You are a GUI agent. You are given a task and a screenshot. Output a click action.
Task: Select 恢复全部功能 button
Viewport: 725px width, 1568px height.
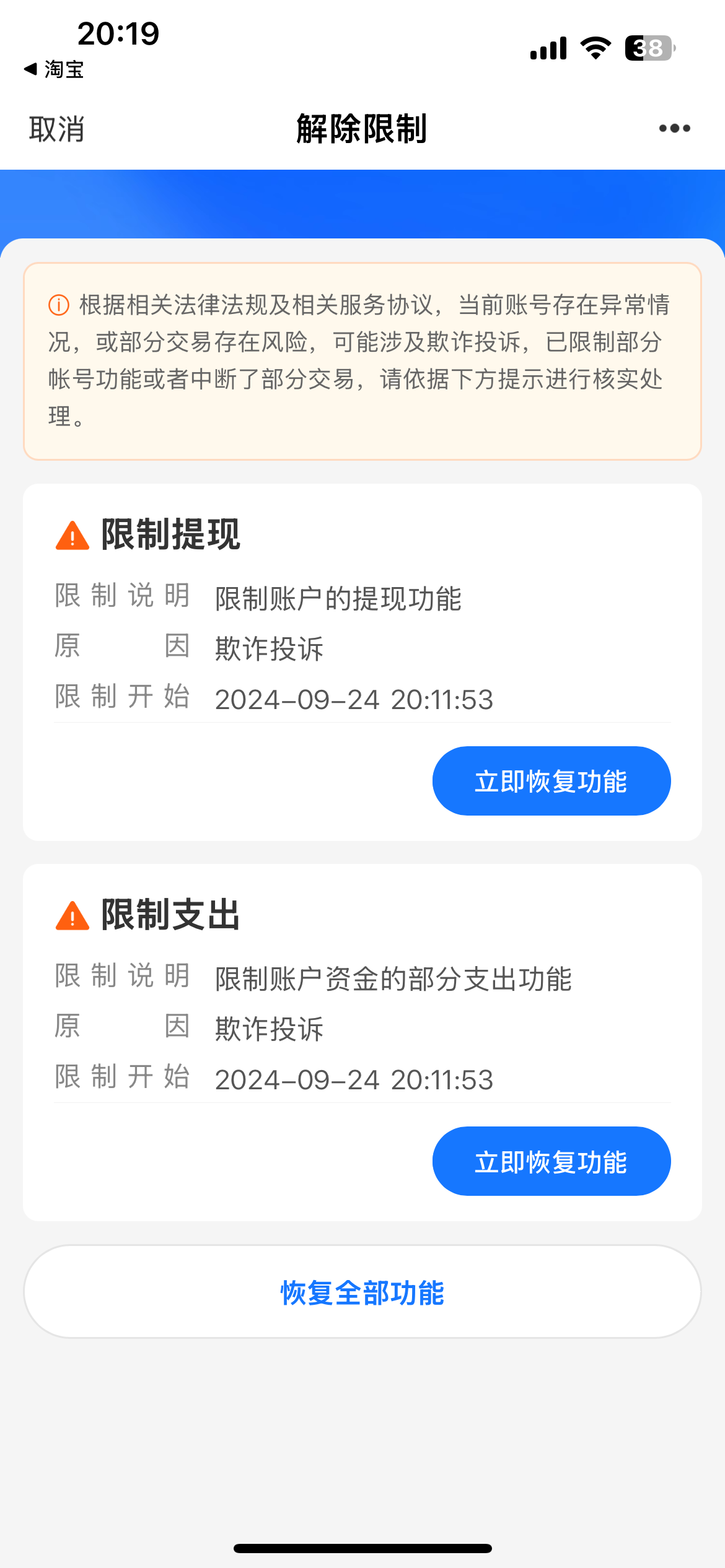coord(362,1292)
